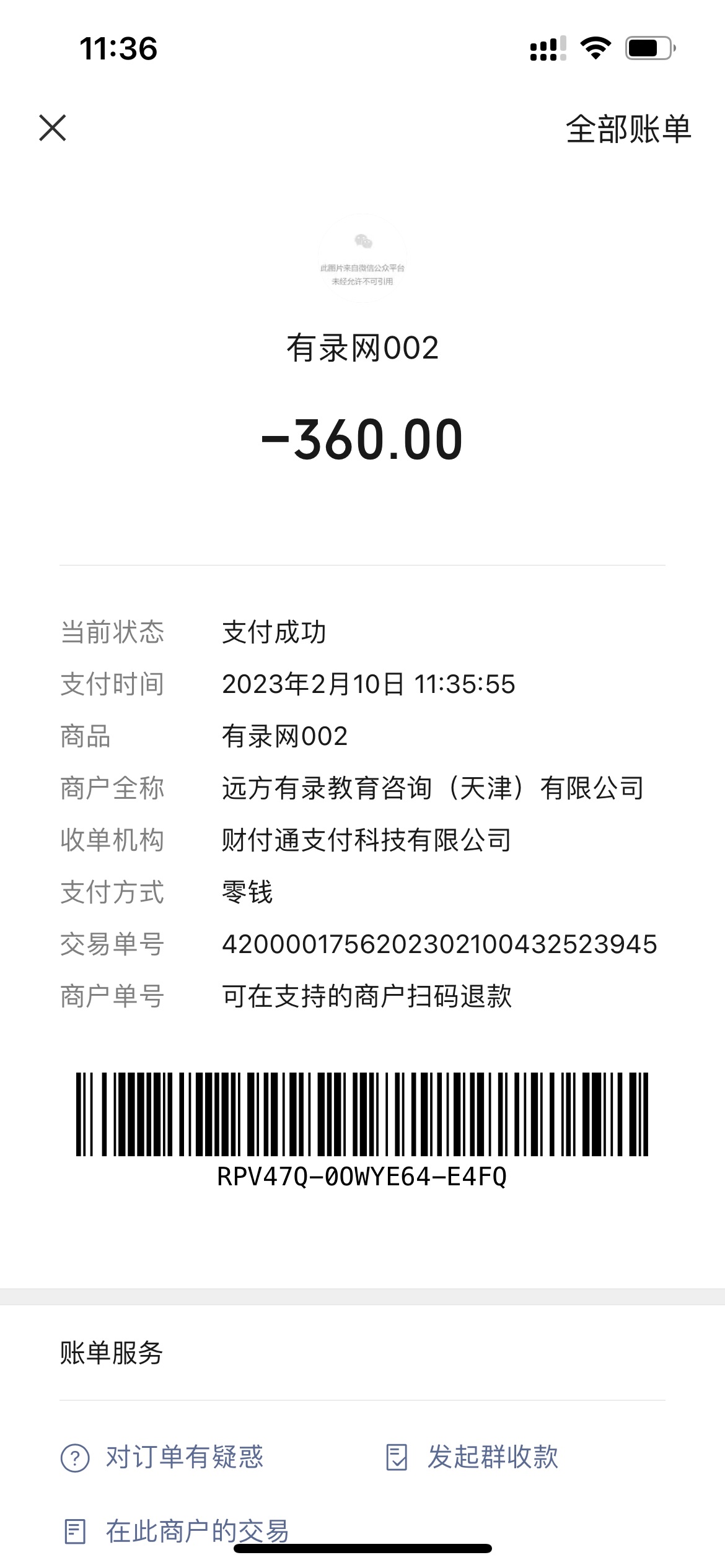Screen dimensions: 725x1568
Task: Open 全部账单 (all bills)
Action: coord(628,129)
